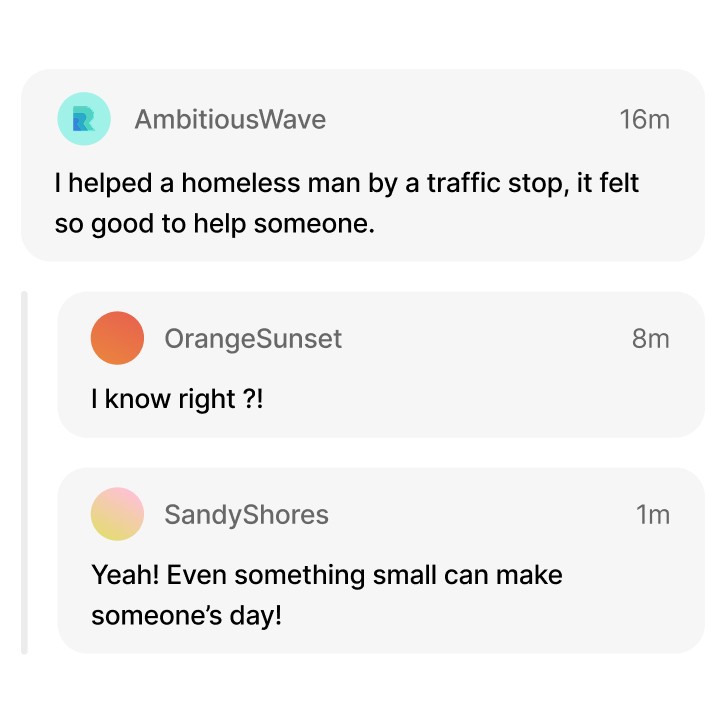Select SandyShores' reply about making someone's day
The image size is (726, 725).
[327, 595]
